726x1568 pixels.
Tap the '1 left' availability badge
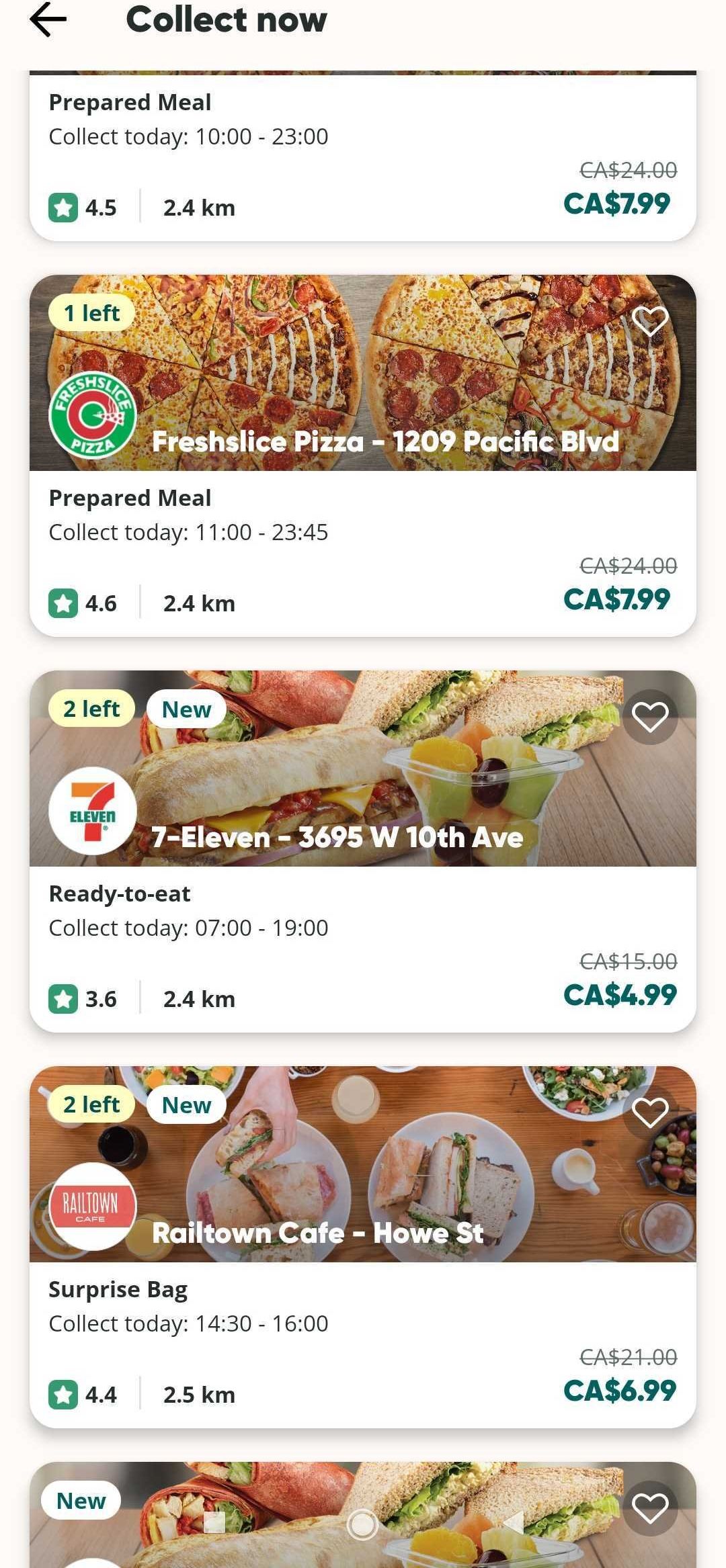[x=90, y=312]
